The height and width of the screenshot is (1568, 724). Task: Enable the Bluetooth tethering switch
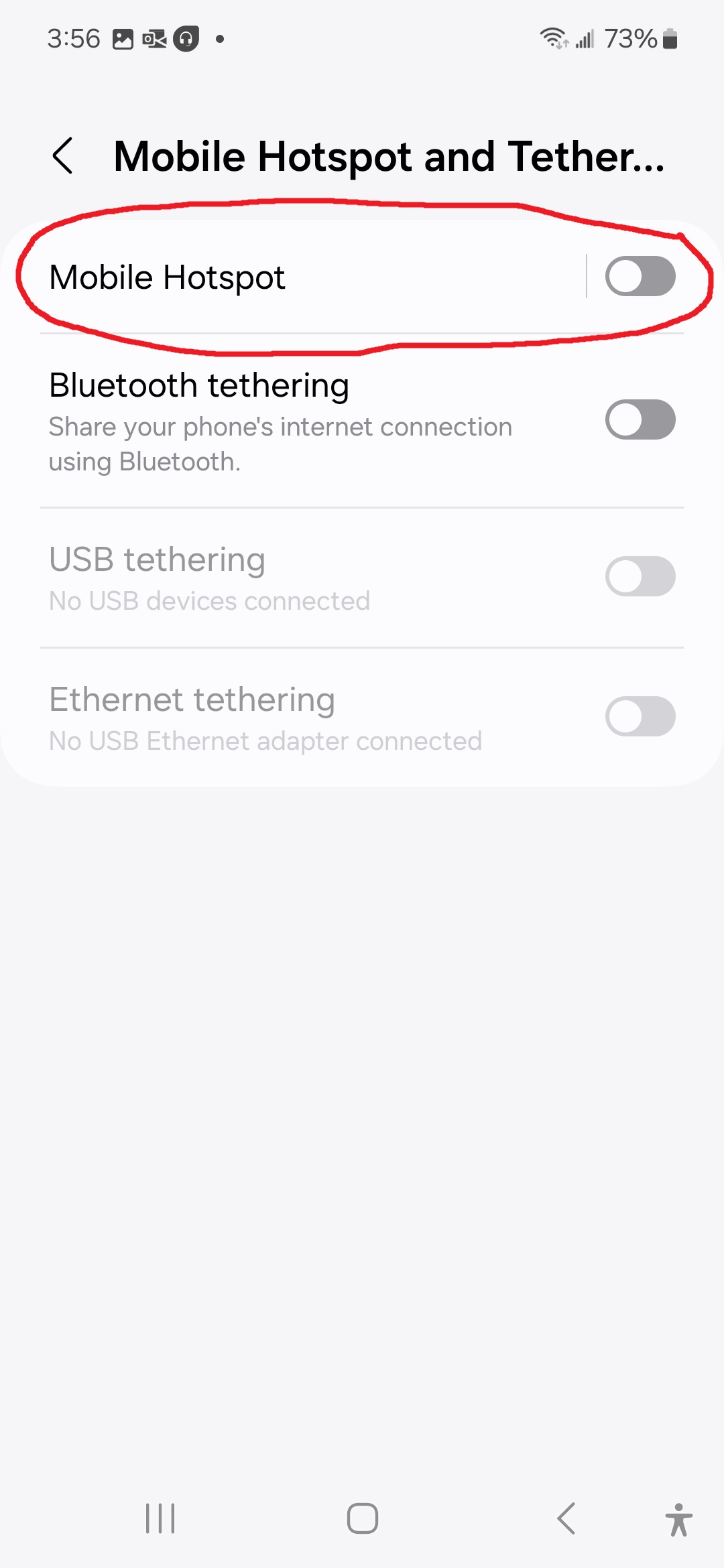coord(640,419)
